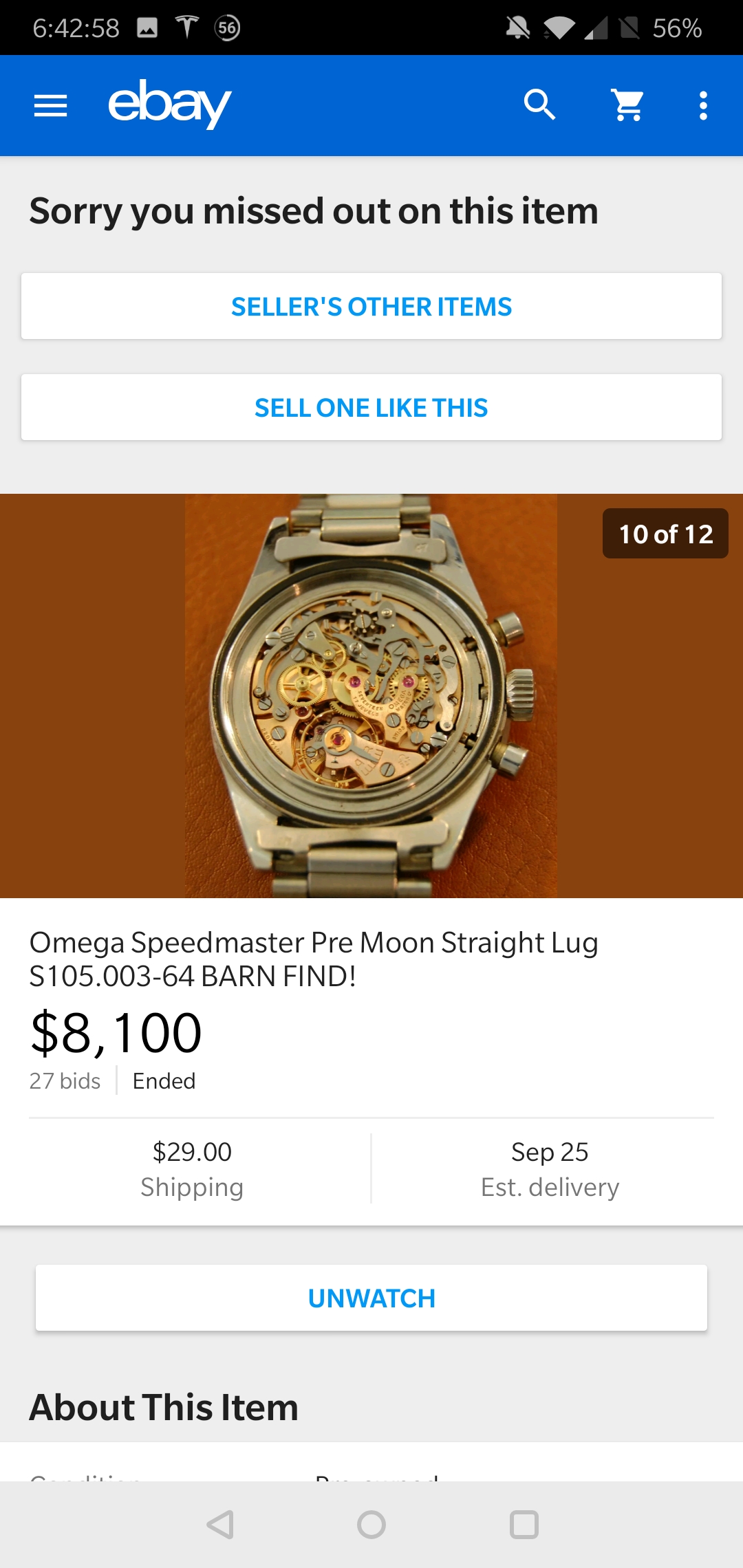Unwatch this item

[x=371, y=1298]
